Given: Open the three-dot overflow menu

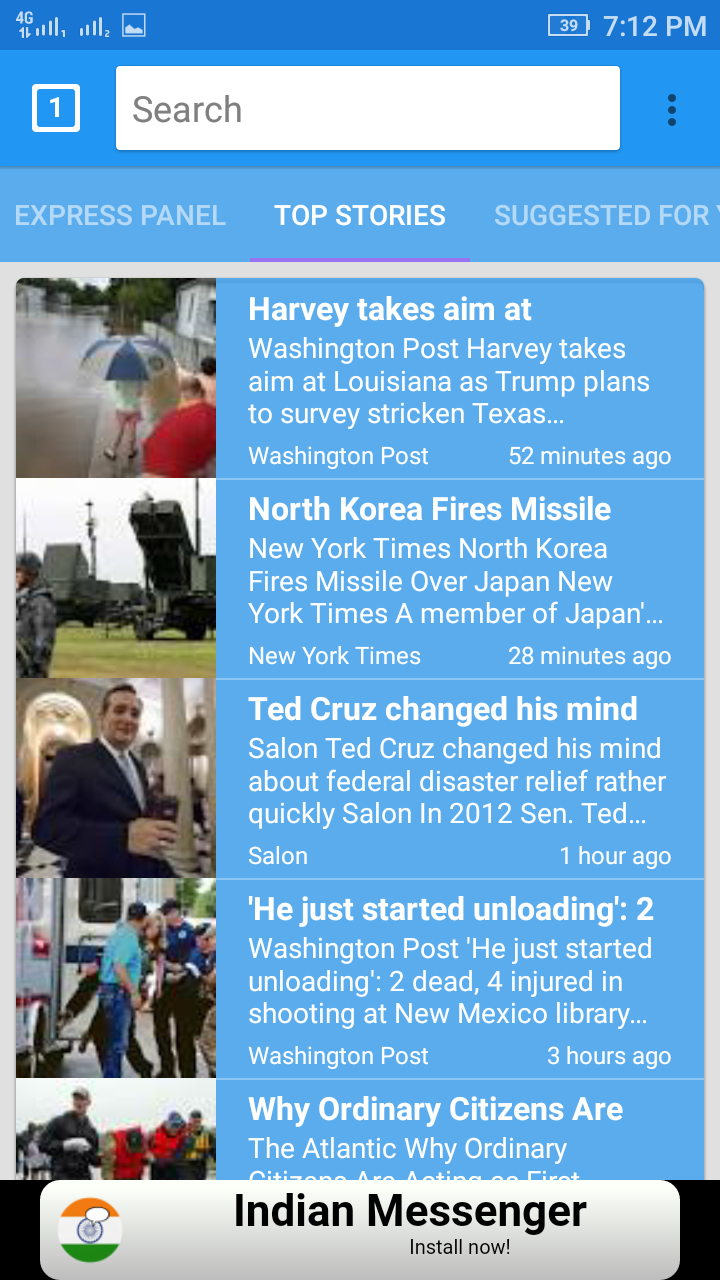Looking at the screenshot, I should 671,109.
